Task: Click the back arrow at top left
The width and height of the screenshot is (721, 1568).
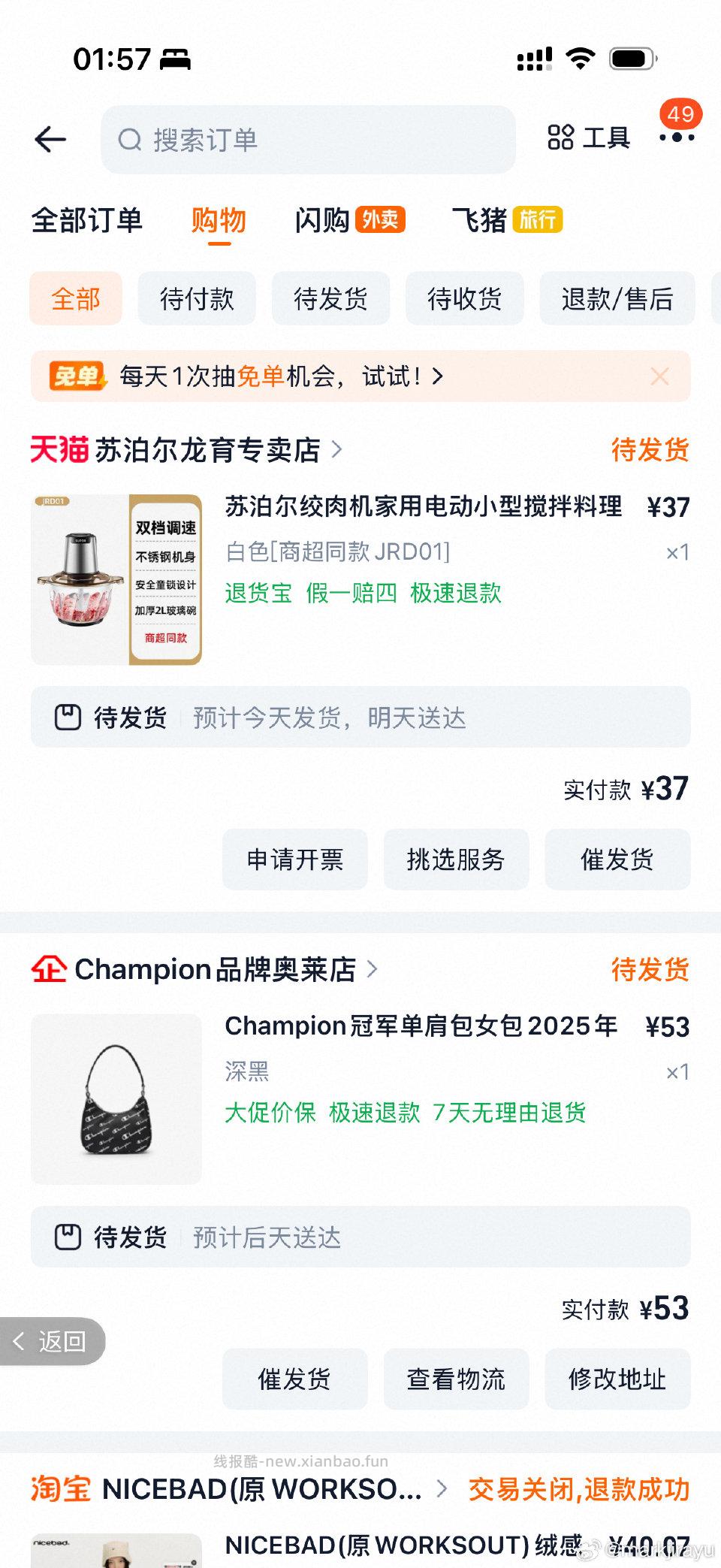Action: (50, 140)
